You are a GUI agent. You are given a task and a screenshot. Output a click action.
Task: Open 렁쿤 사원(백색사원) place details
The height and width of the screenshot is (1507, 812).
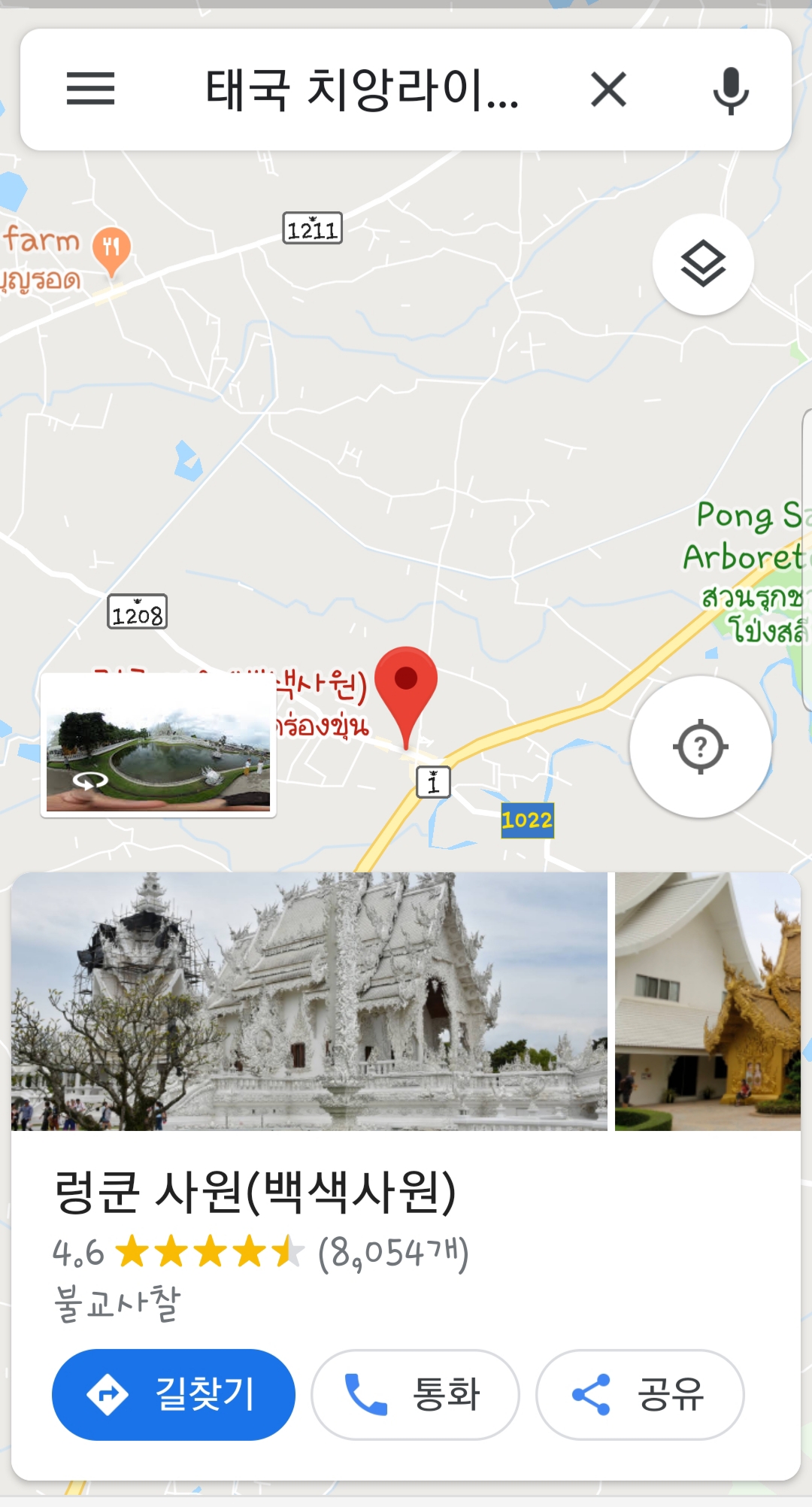pyautogui.click(x=256, y=1192)
